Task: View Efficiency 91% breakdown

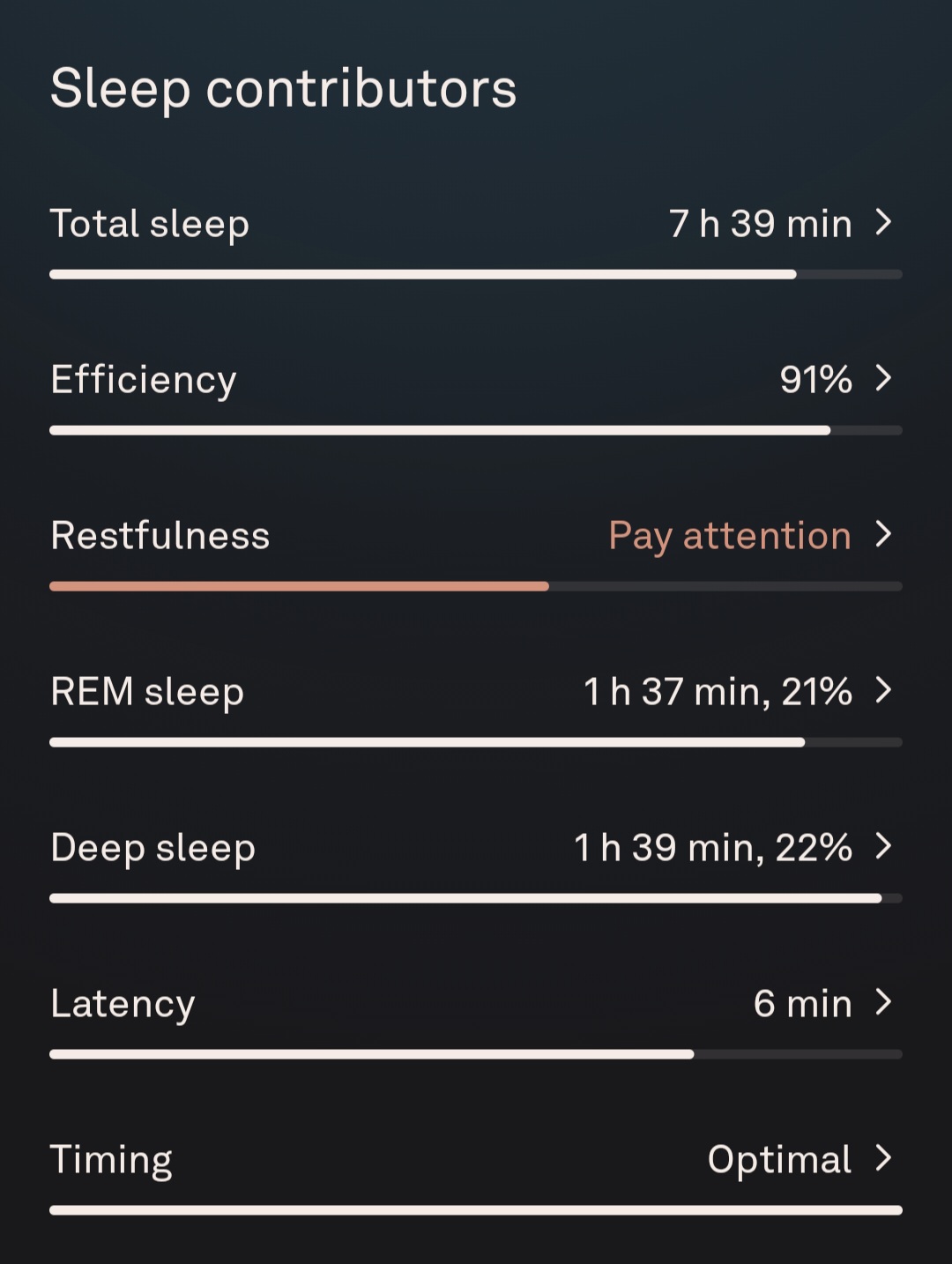Action: tap(476, 380)
